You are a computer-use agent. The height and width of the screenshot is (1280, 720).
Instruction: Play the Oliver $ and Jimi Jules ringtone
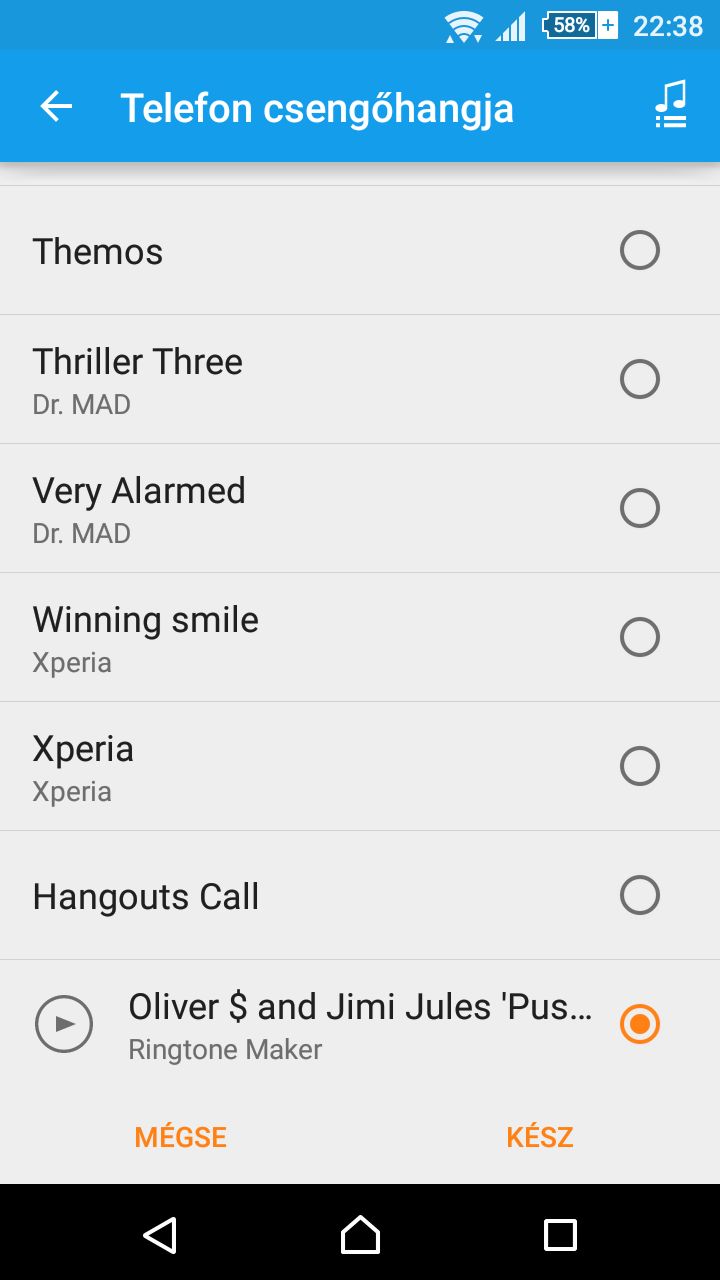[x=64, y=1024]
